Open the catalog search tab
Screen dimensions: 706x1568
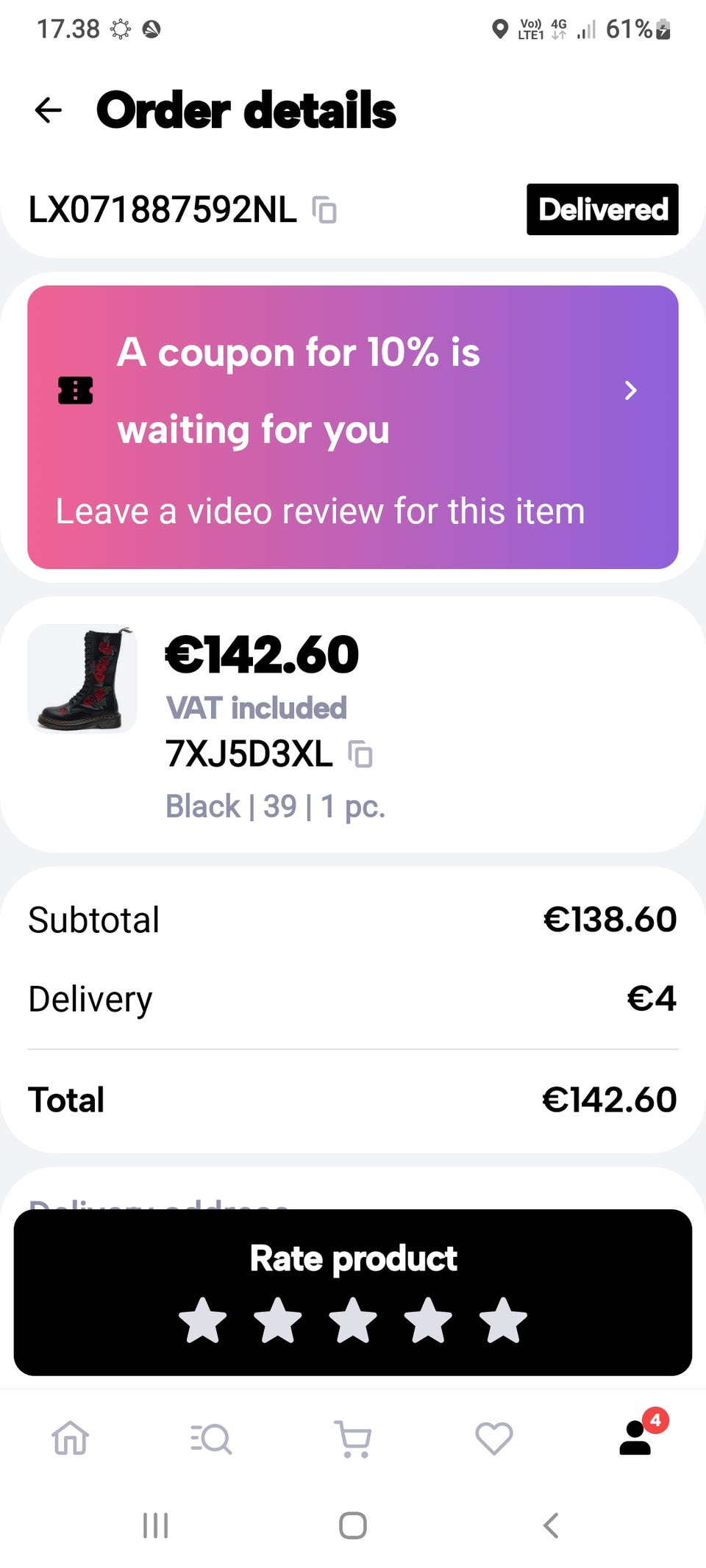tap(211, 1438)
